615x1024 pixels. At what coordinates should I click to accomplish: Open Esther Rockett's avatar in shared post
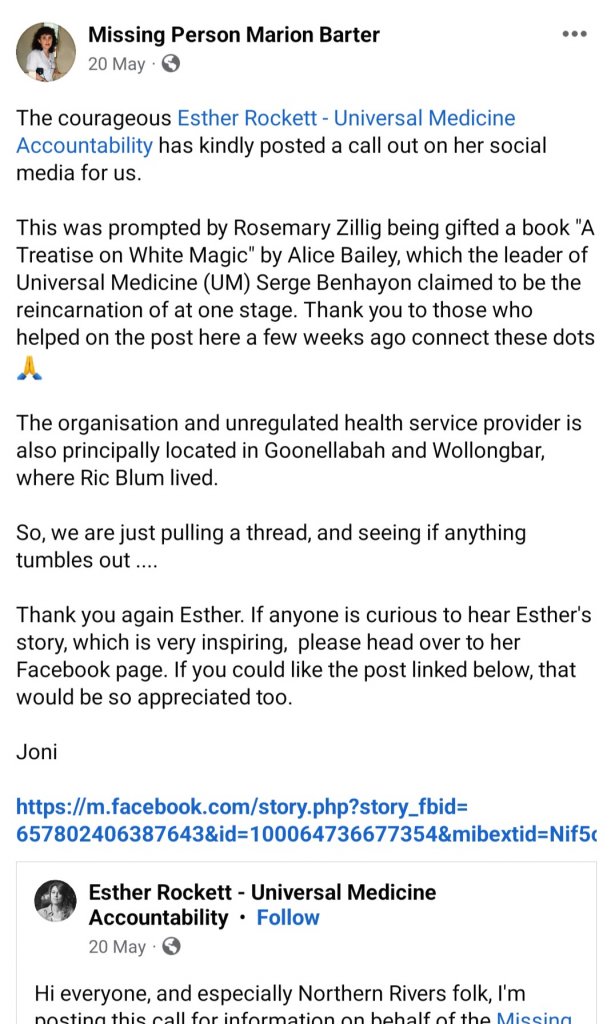click(x=56, y=900)
